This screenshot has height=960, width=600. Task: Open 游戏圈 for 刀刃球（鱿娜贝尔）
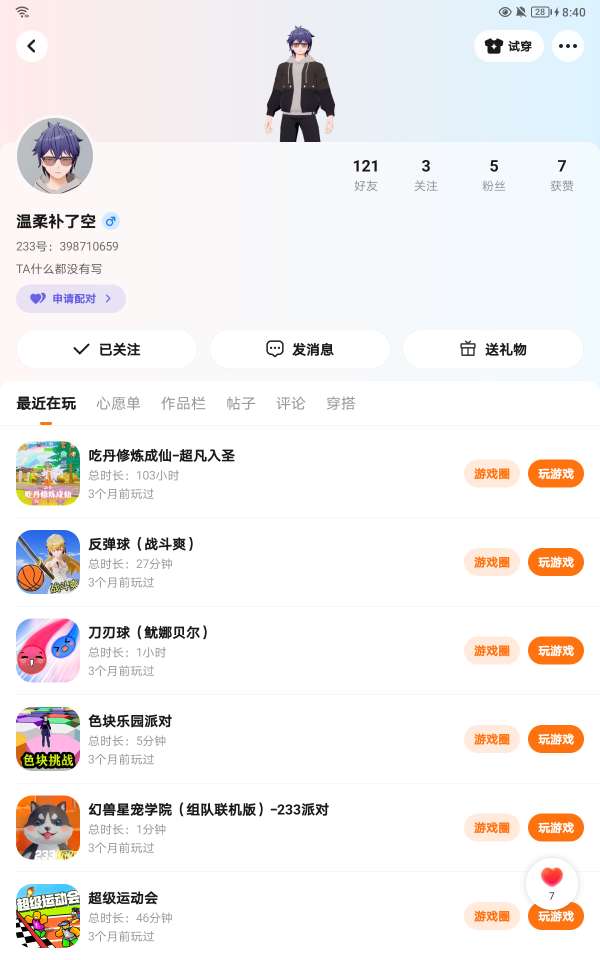[x=492, y=650]
